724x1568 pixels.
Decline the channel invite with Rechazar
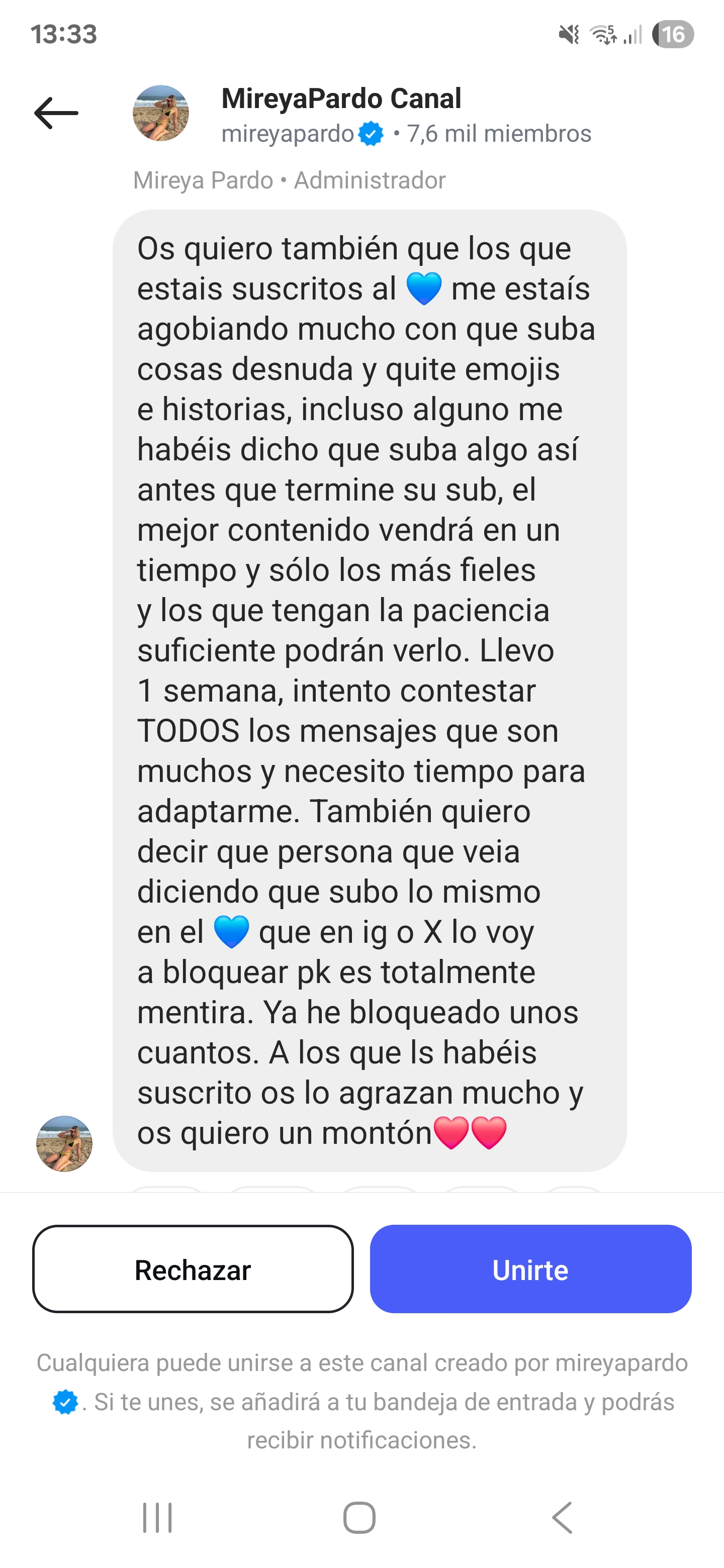(x=193, y=1270)
